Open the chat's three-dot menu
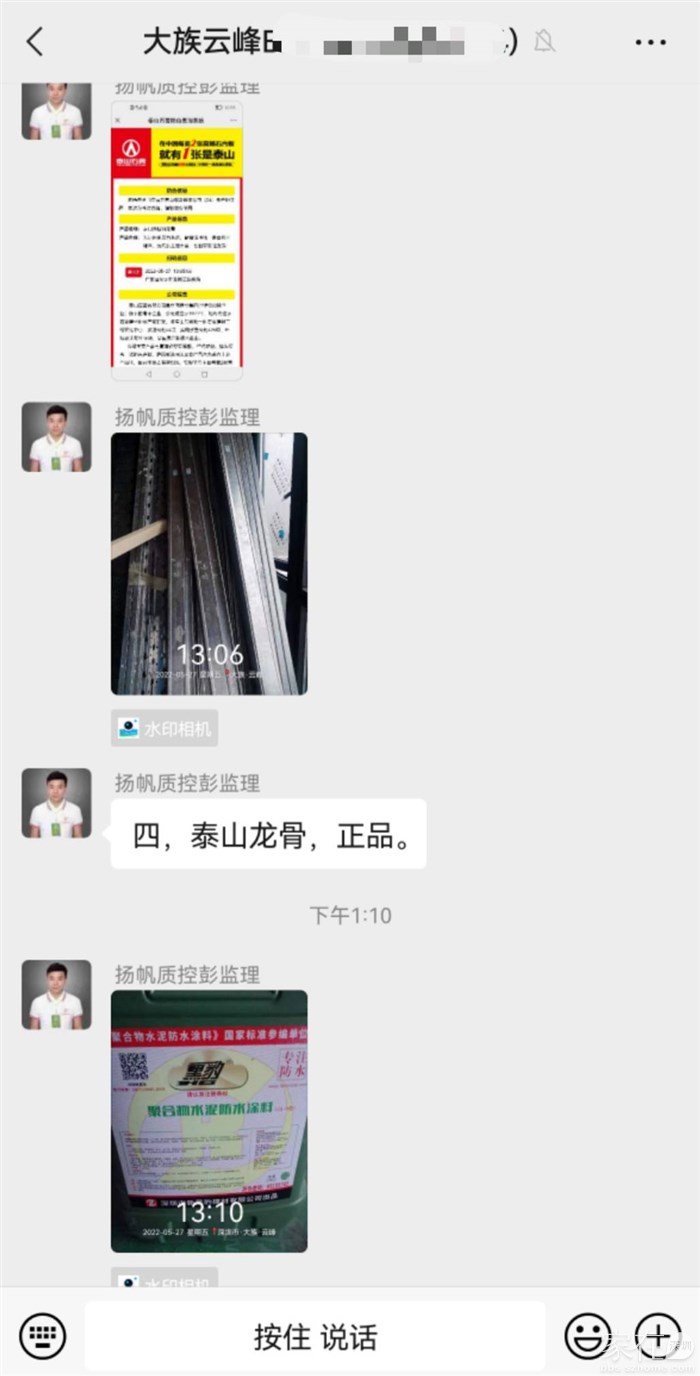The height and width of the screenshot is (1376, 700). [x=650, y=42]
